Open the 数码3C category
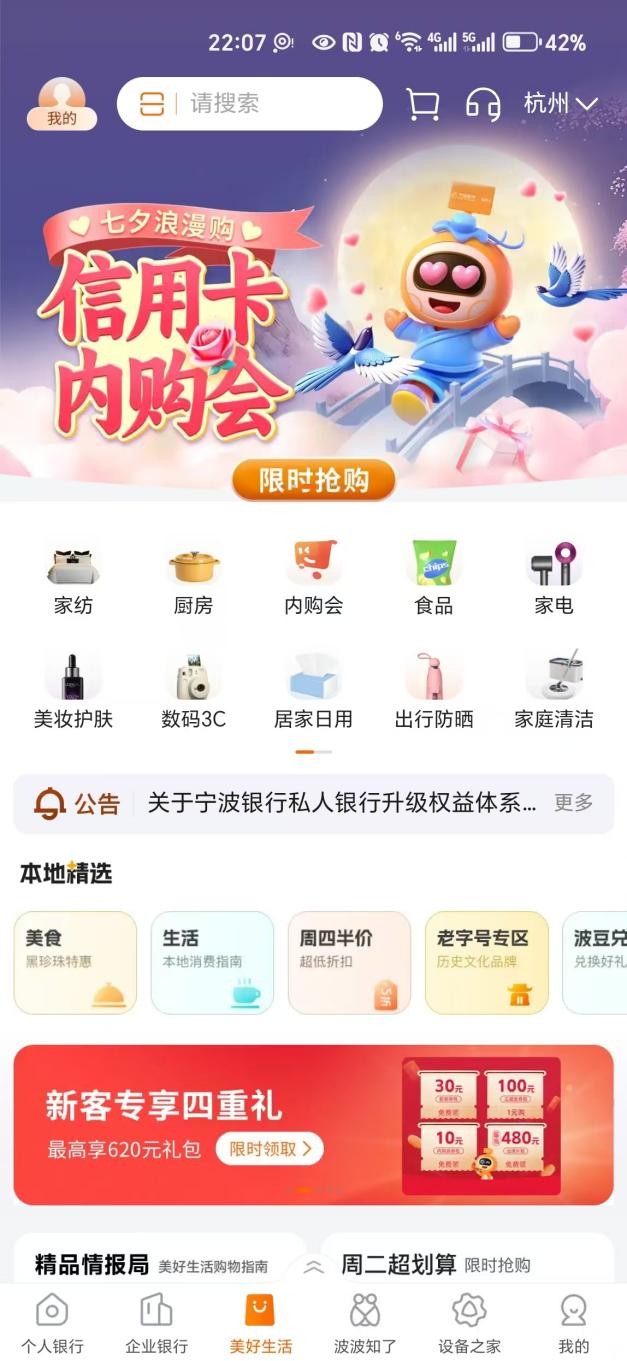Viewport: 627px width, 1361px height. click(193, 692)
